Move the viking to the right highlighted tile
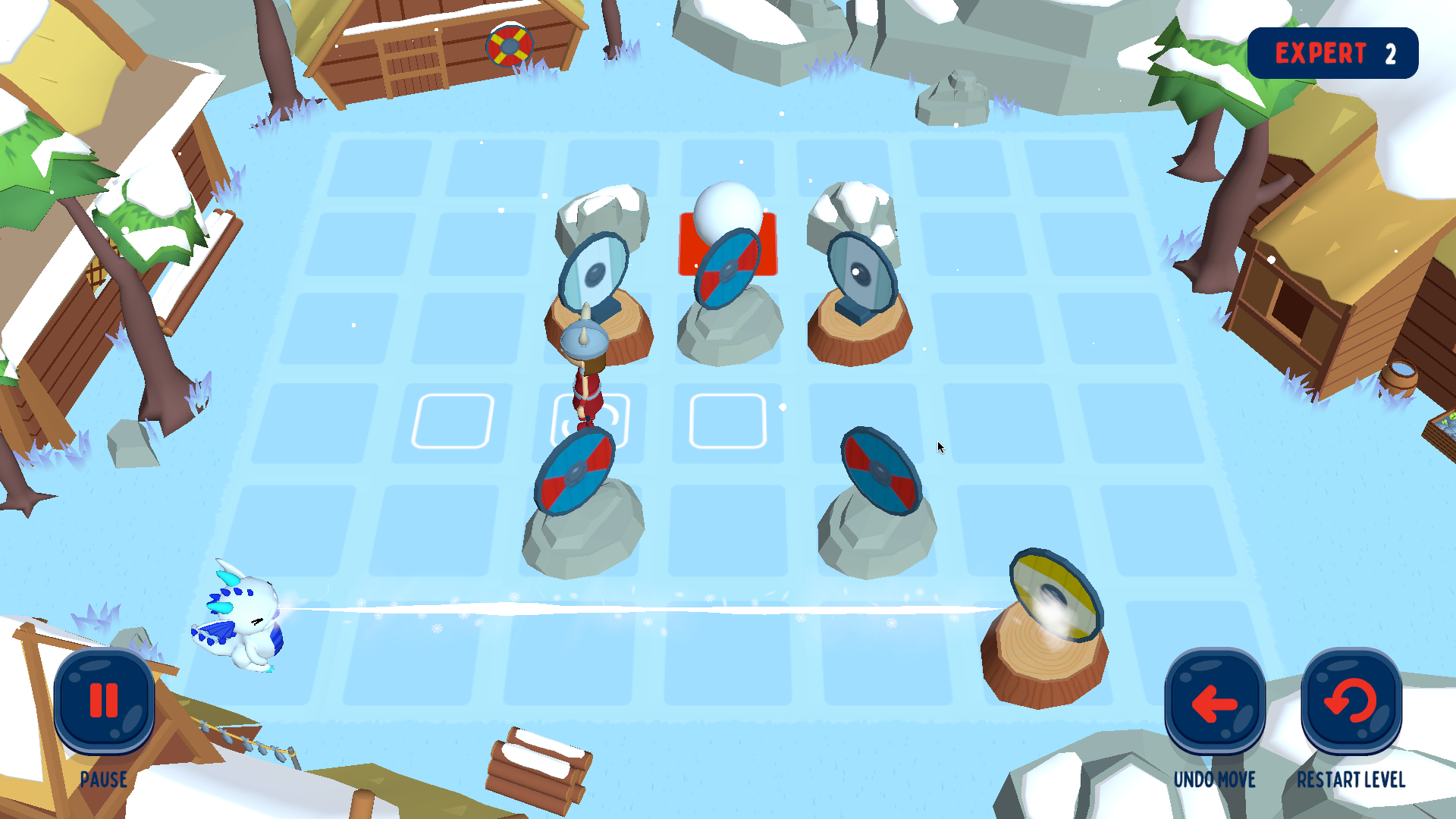The width and height of the screenshot is (1456, 819). [x=727, y=422]
